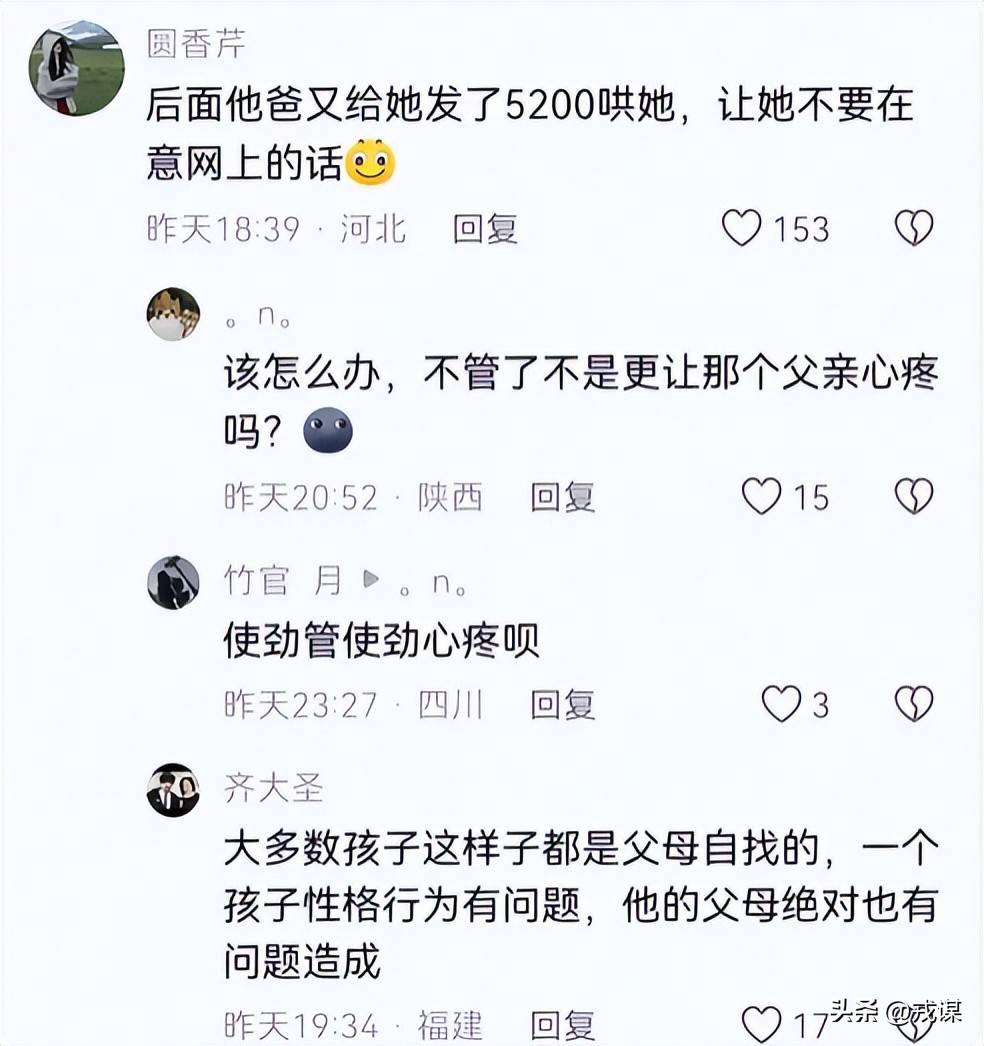
Task: Open 圆香芹's profile avatar
Action: click(77, 68)
